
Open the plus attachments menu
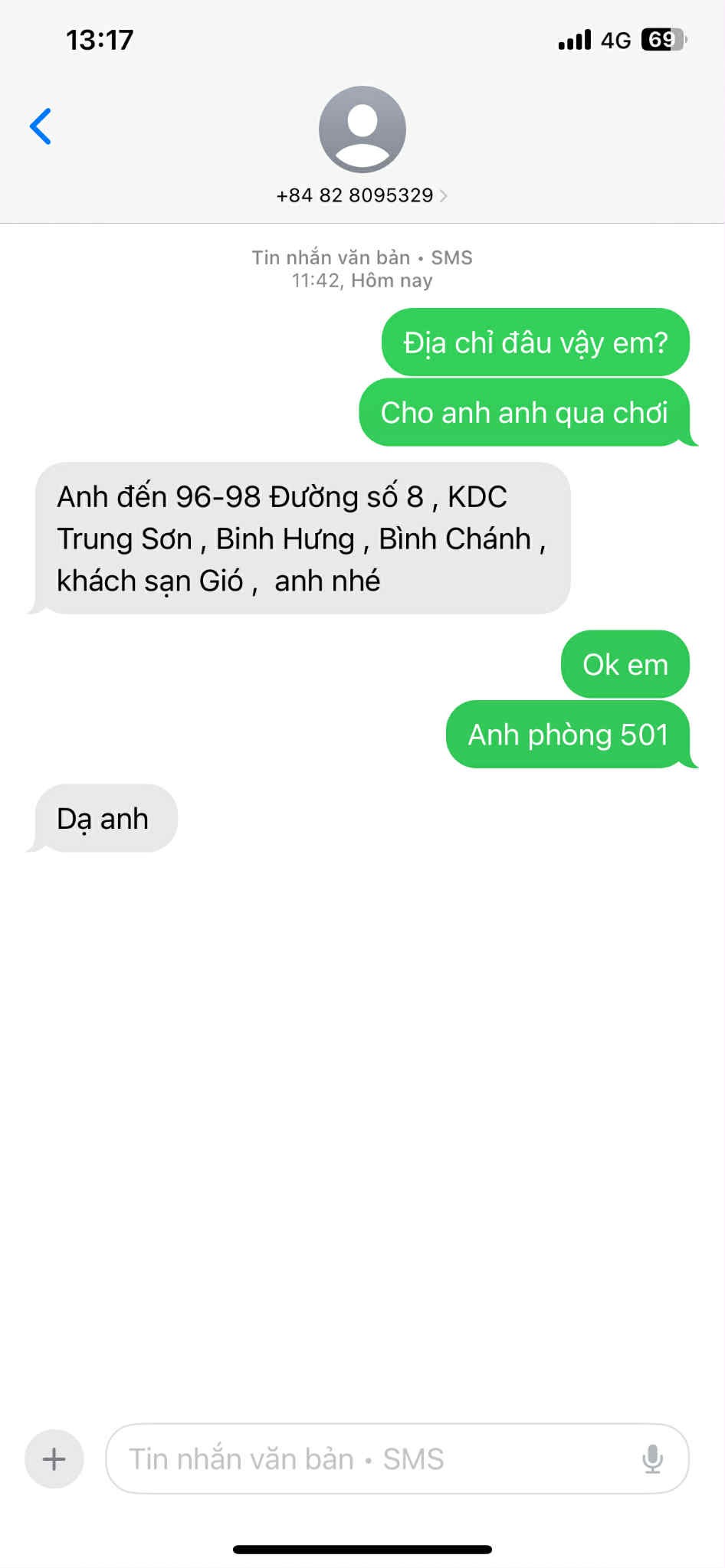(x=54, y=1458)
